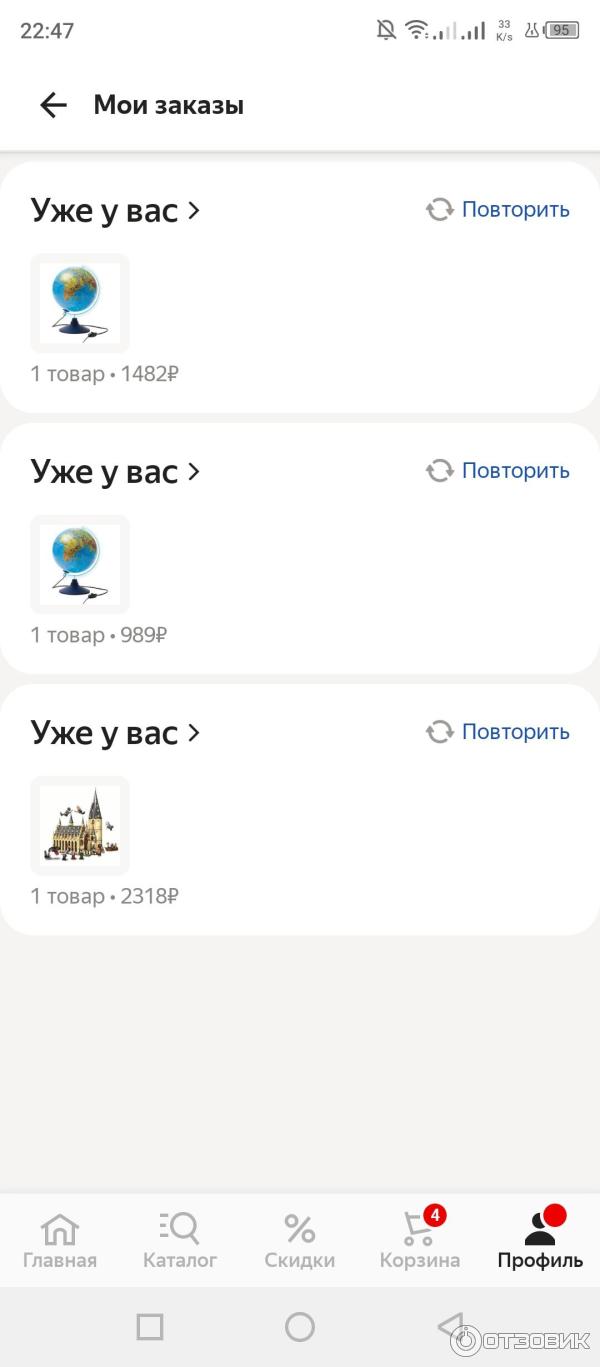Switch to the Главная tab
Image resolution: width=600 pixels, height=1367 pixels.
click(x=60, y=1240)
